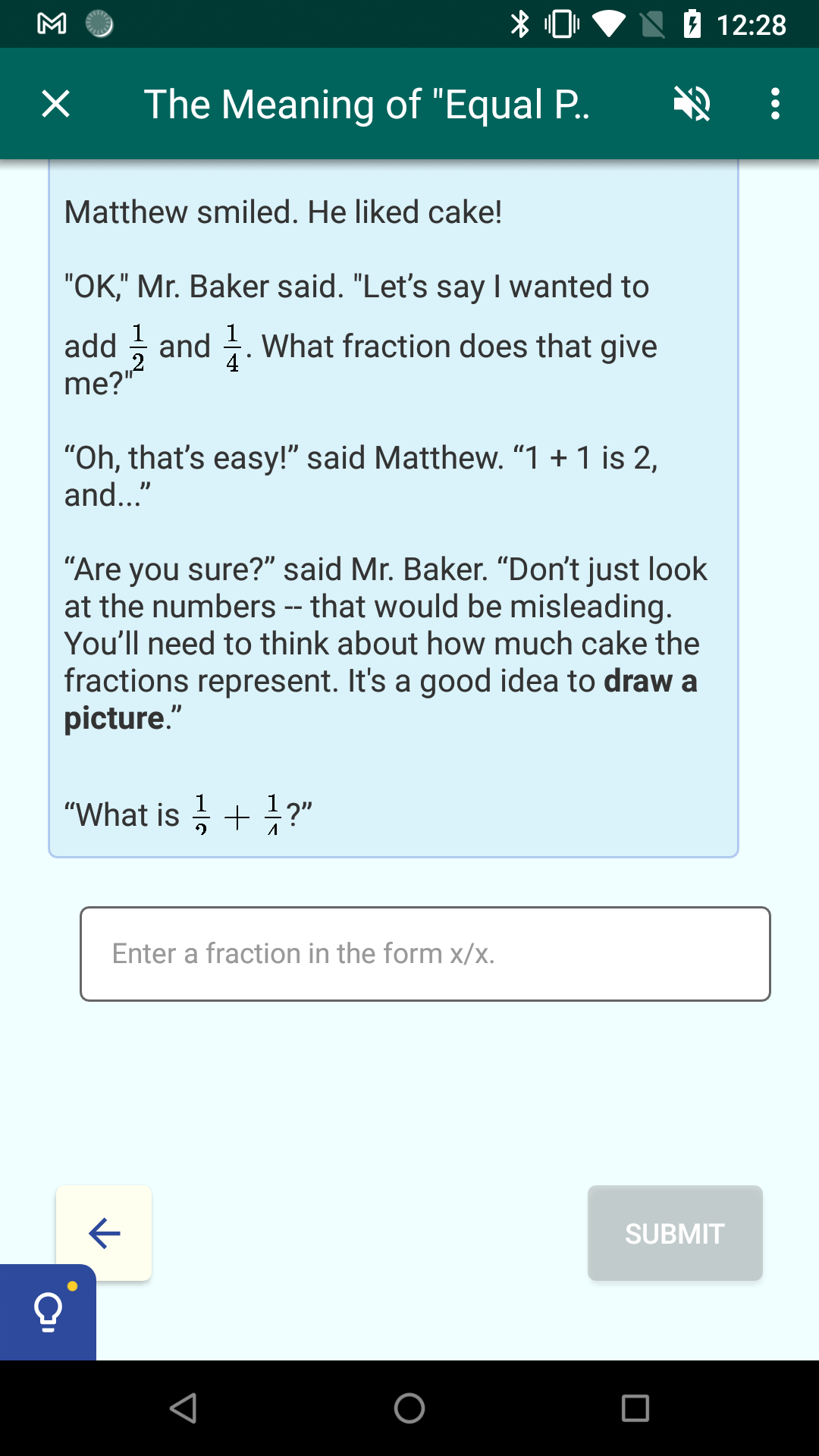The width and height of the screenshot is (819, 1456).
Task: Close the lesson with the X icon
Action: pos(55,104)
